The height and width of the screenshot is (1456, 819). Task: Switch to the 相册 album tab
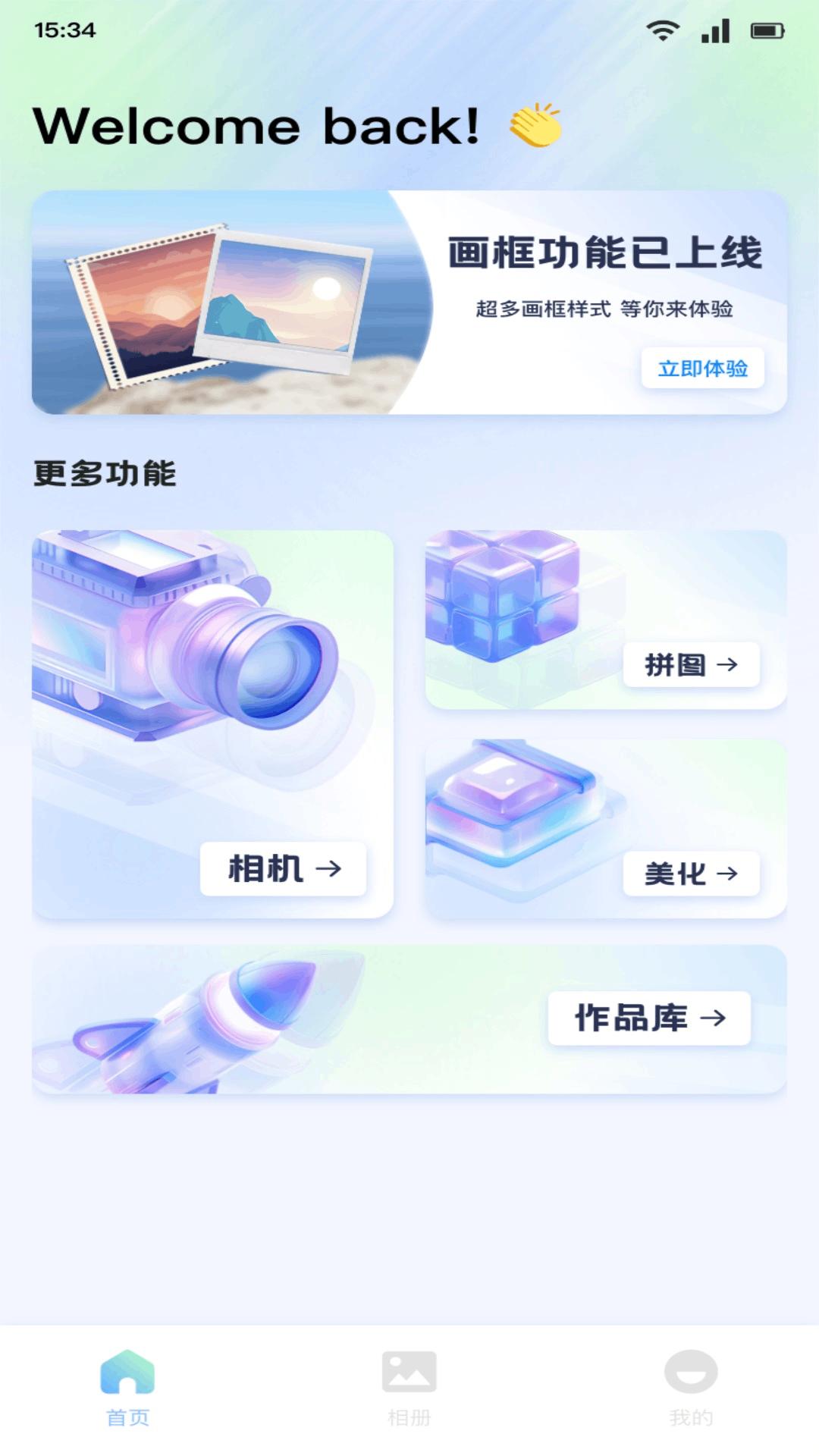point(409,1387)
